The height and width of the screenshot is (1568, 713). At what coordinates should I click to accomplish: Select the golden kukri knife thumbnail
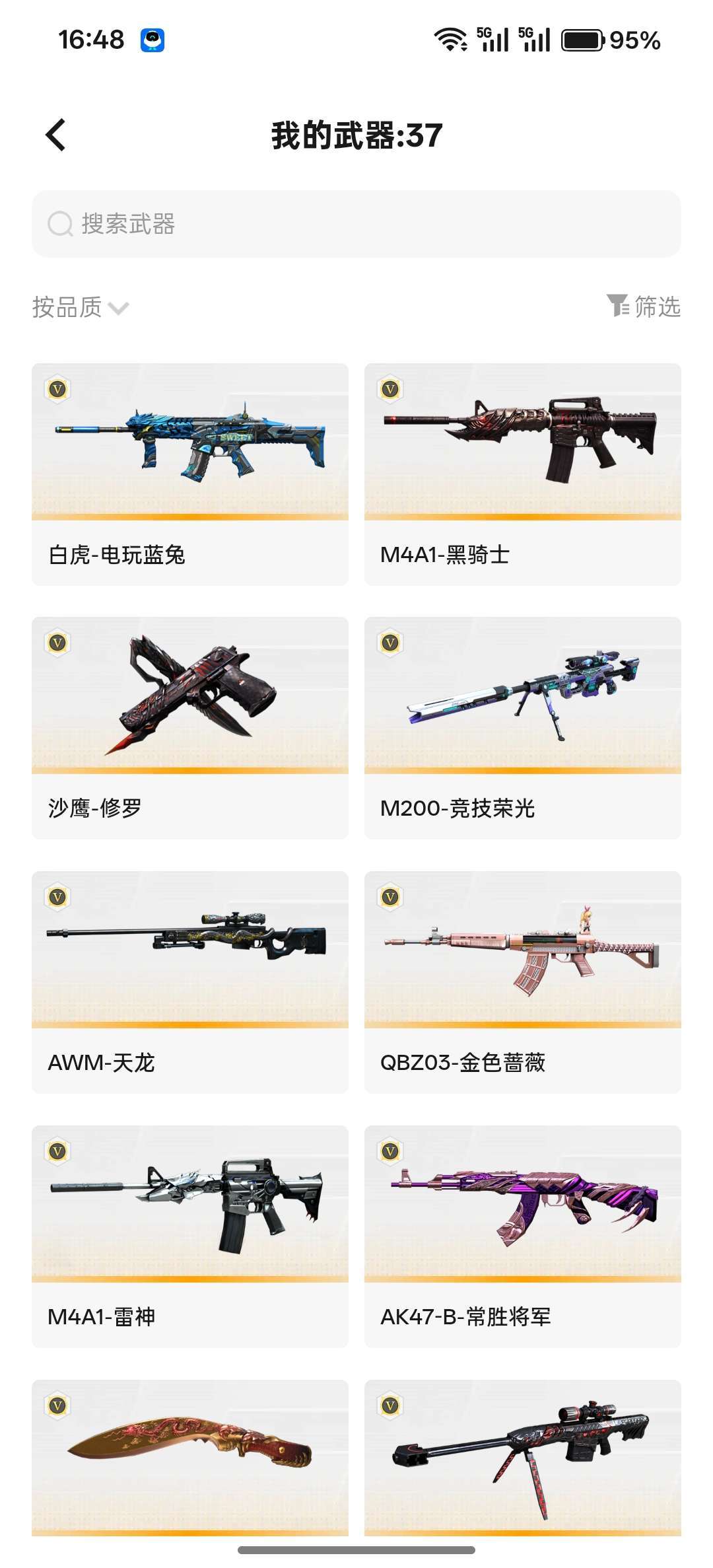[189, 1443]
